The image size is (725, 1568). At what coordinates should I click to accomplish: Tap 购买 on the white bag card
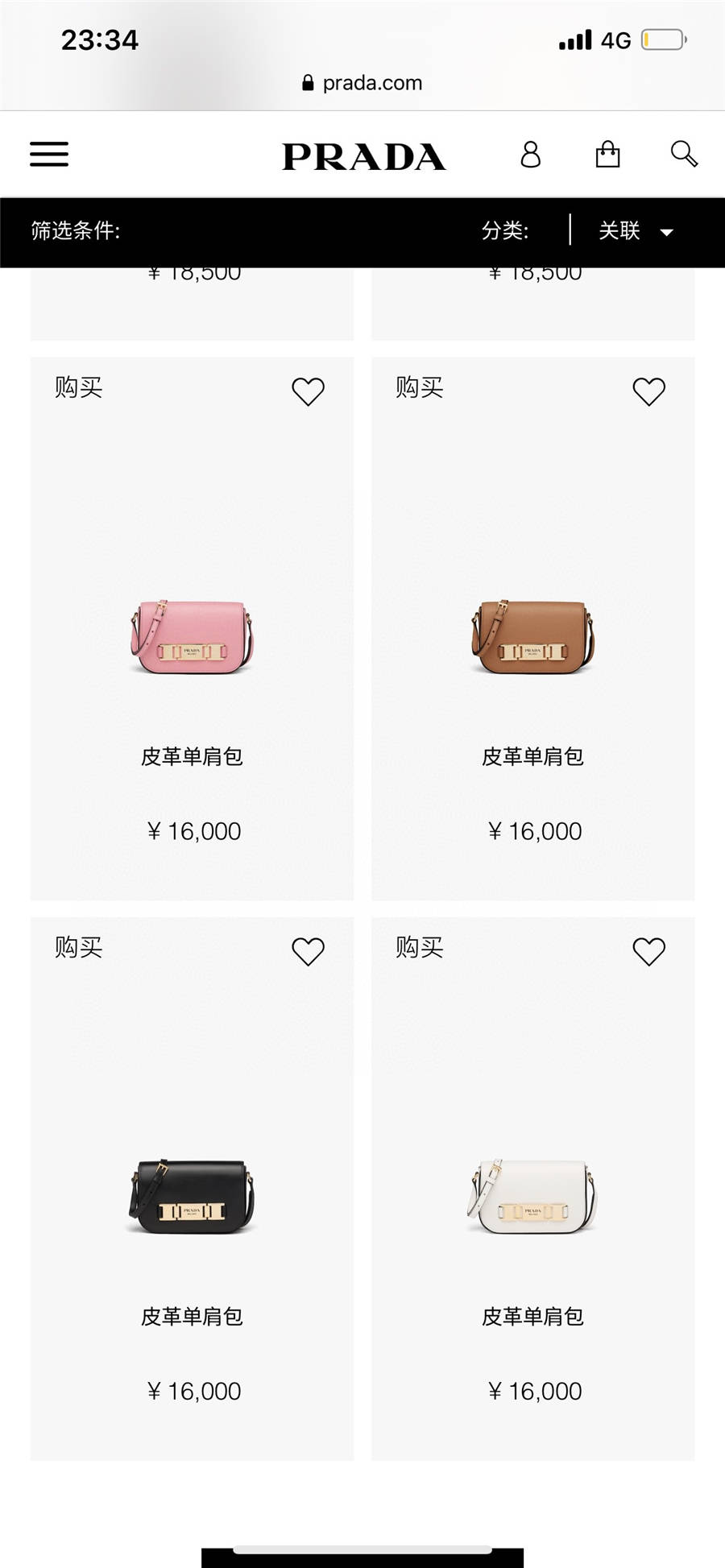click(420, 947)
